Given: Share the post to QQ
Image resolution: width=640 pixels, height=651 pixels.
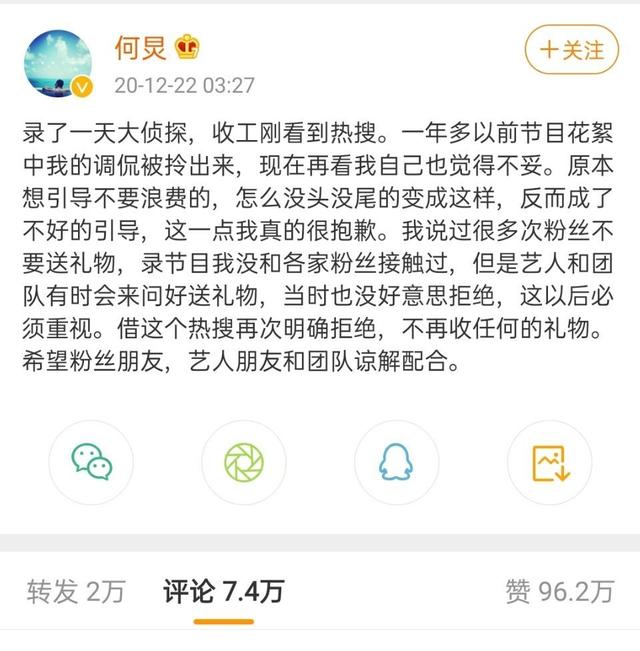Looking at the screenshot, I should [x=397, y=461].
